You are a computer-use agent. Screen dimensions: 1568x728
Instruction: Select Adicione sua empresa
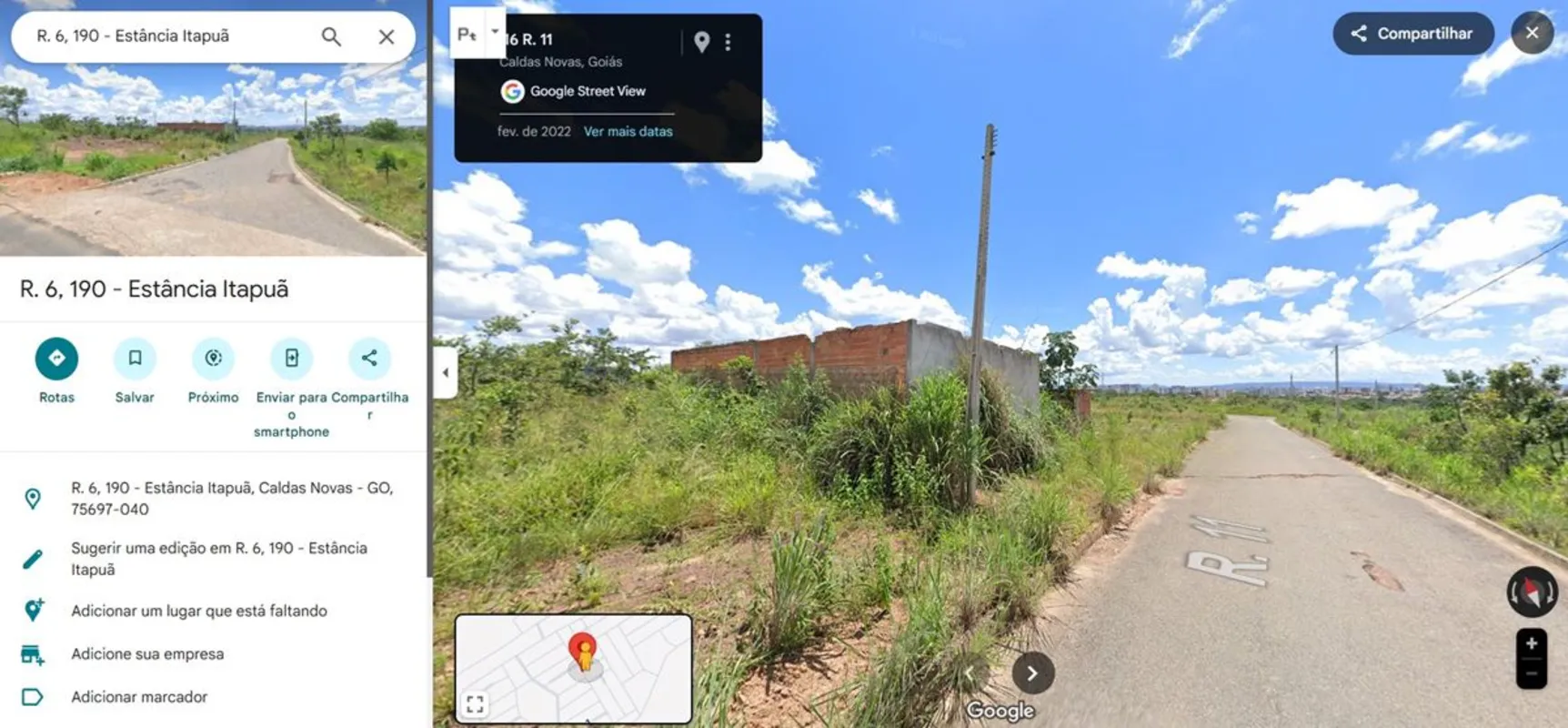coord(147,653)
